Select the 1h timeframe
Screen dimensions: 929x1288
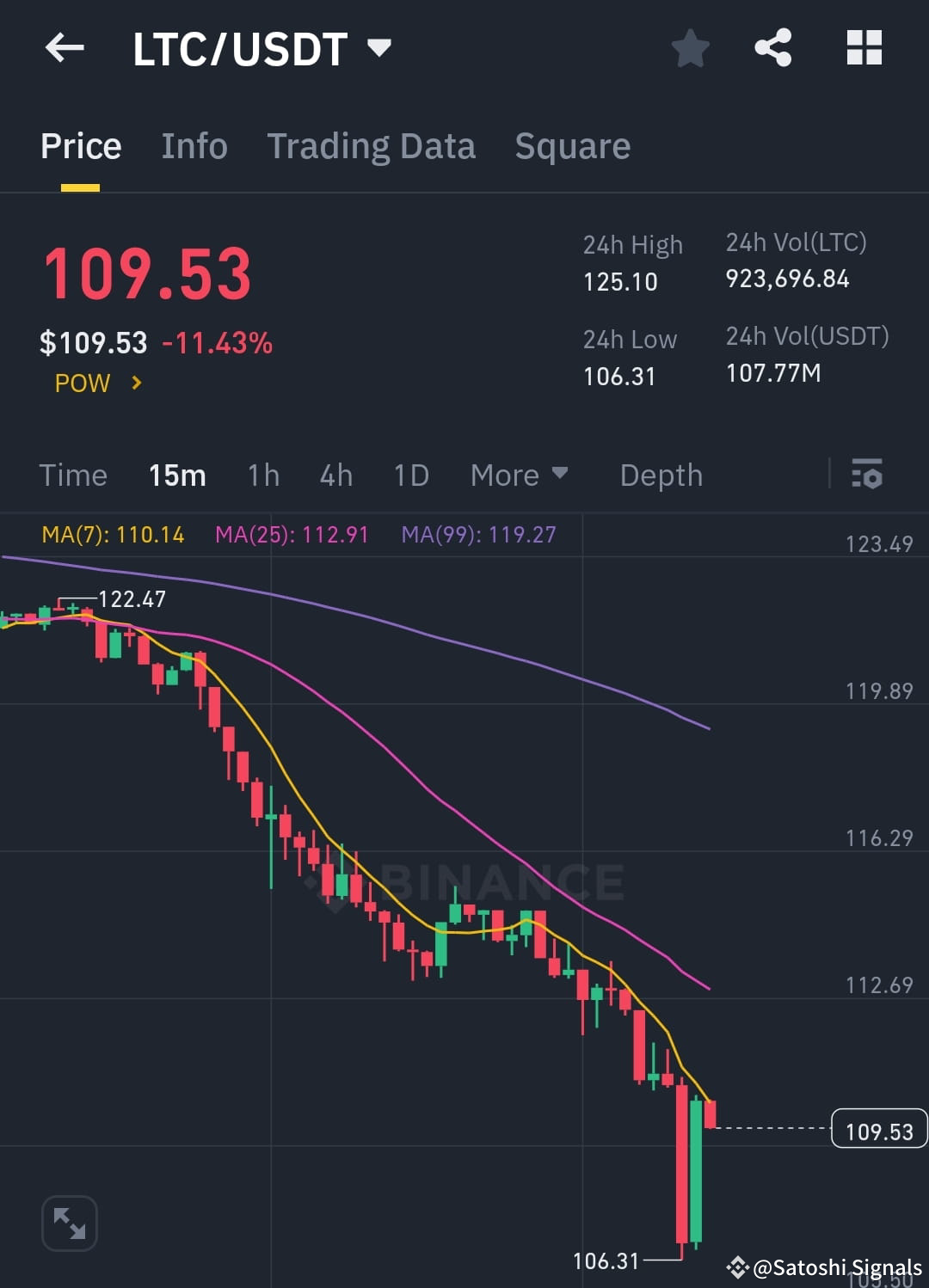point(262,475)
